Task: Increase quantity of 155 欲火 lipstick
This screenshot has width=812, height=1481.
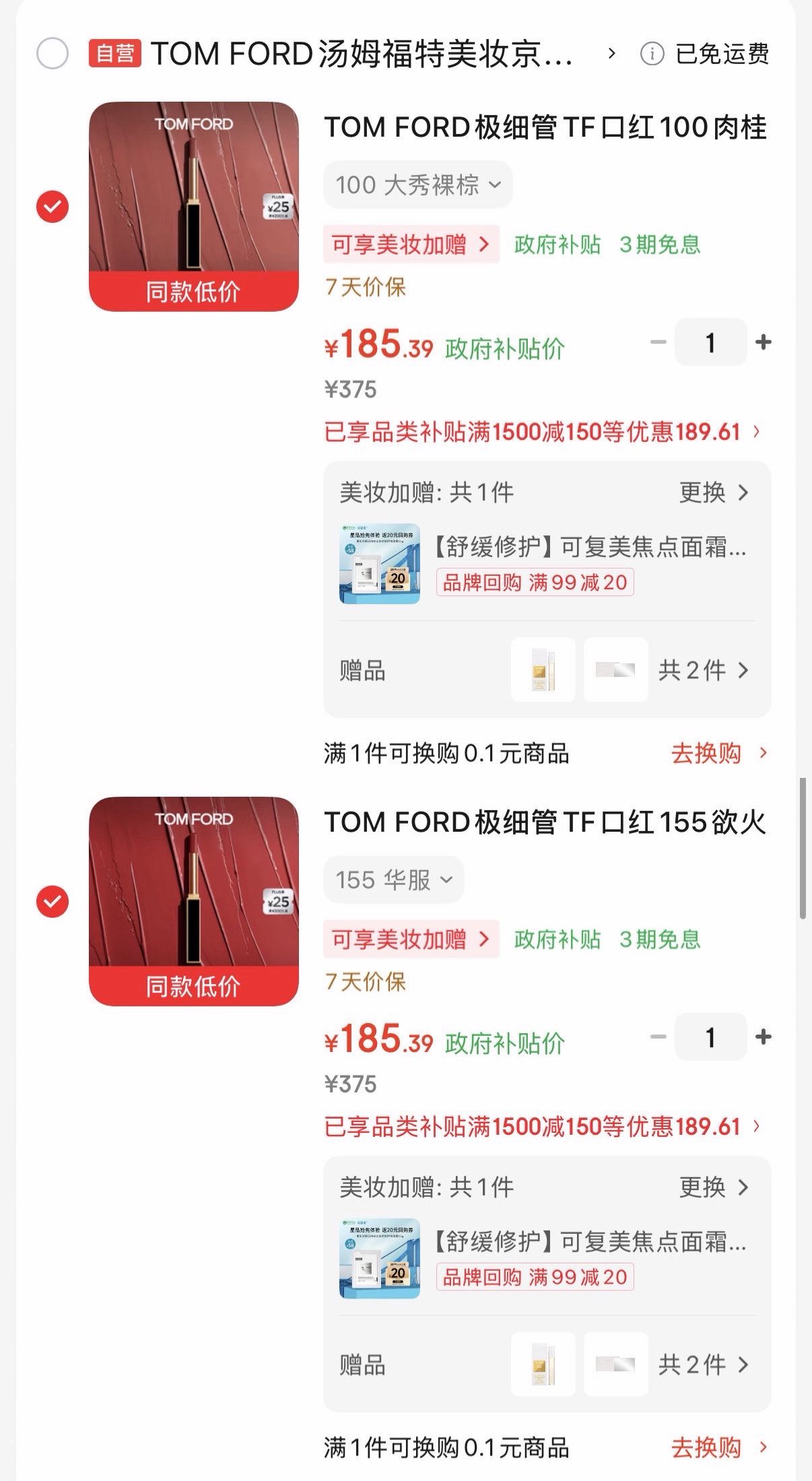Action: coord(764,1037)
